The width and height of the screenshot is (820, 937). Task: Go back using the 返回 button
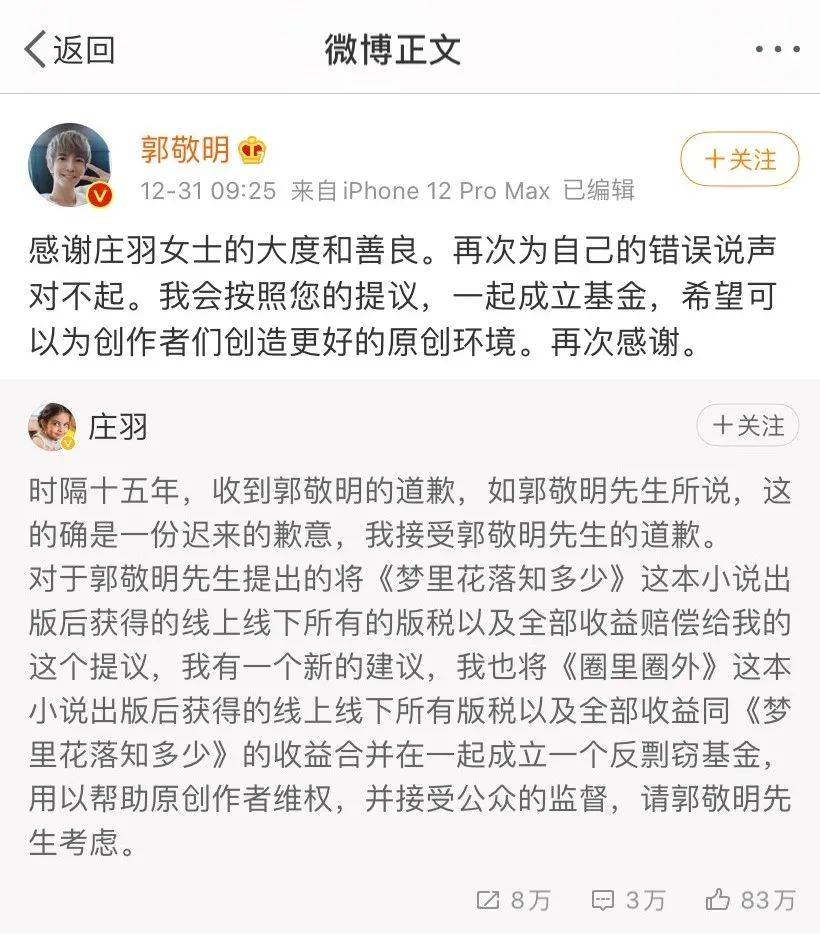pos(69,48)
